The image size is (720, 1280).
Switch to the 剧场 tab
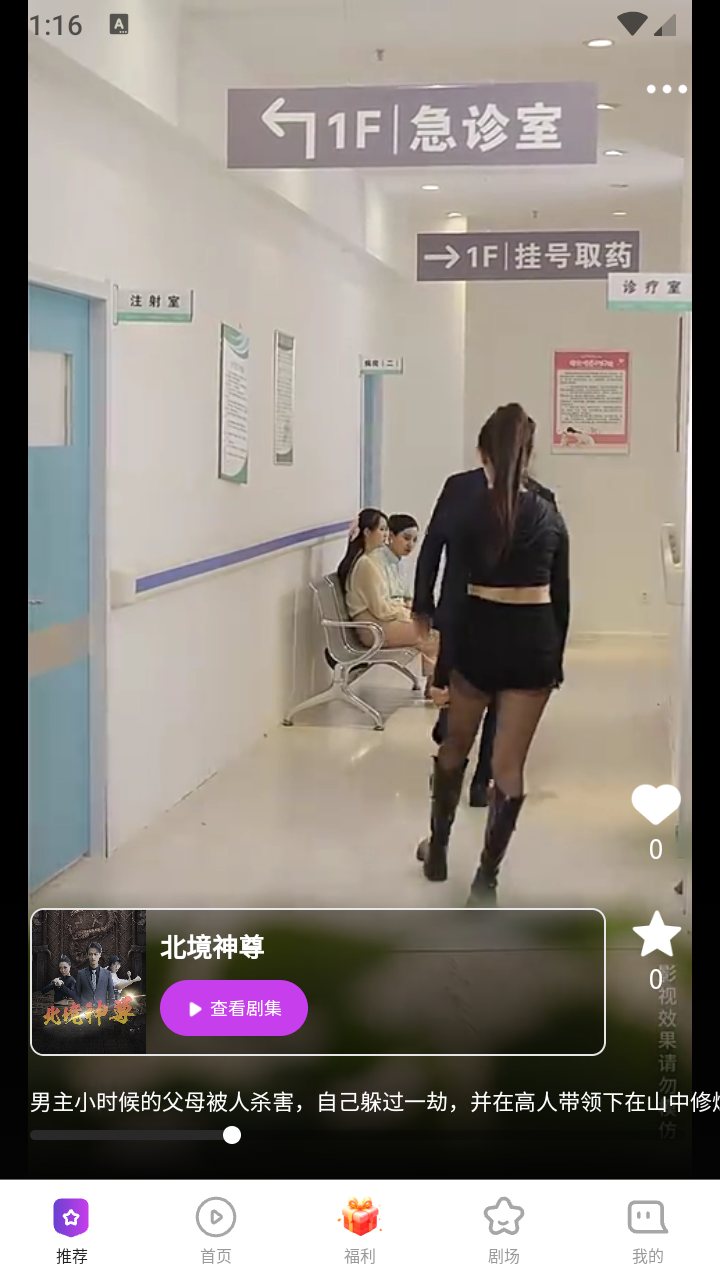[x=504, y=1230]
